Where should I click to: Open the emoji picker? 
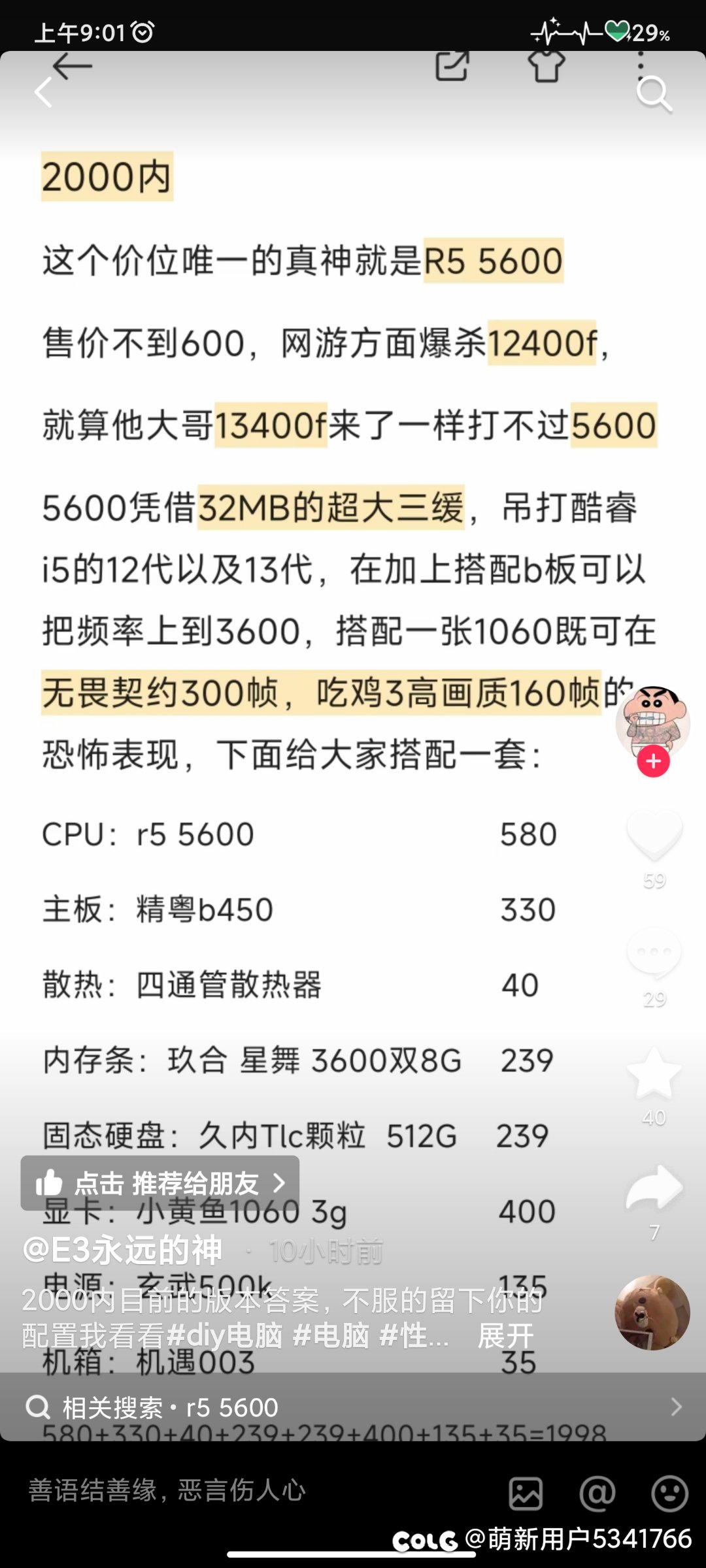click(x=670, y=1494)
